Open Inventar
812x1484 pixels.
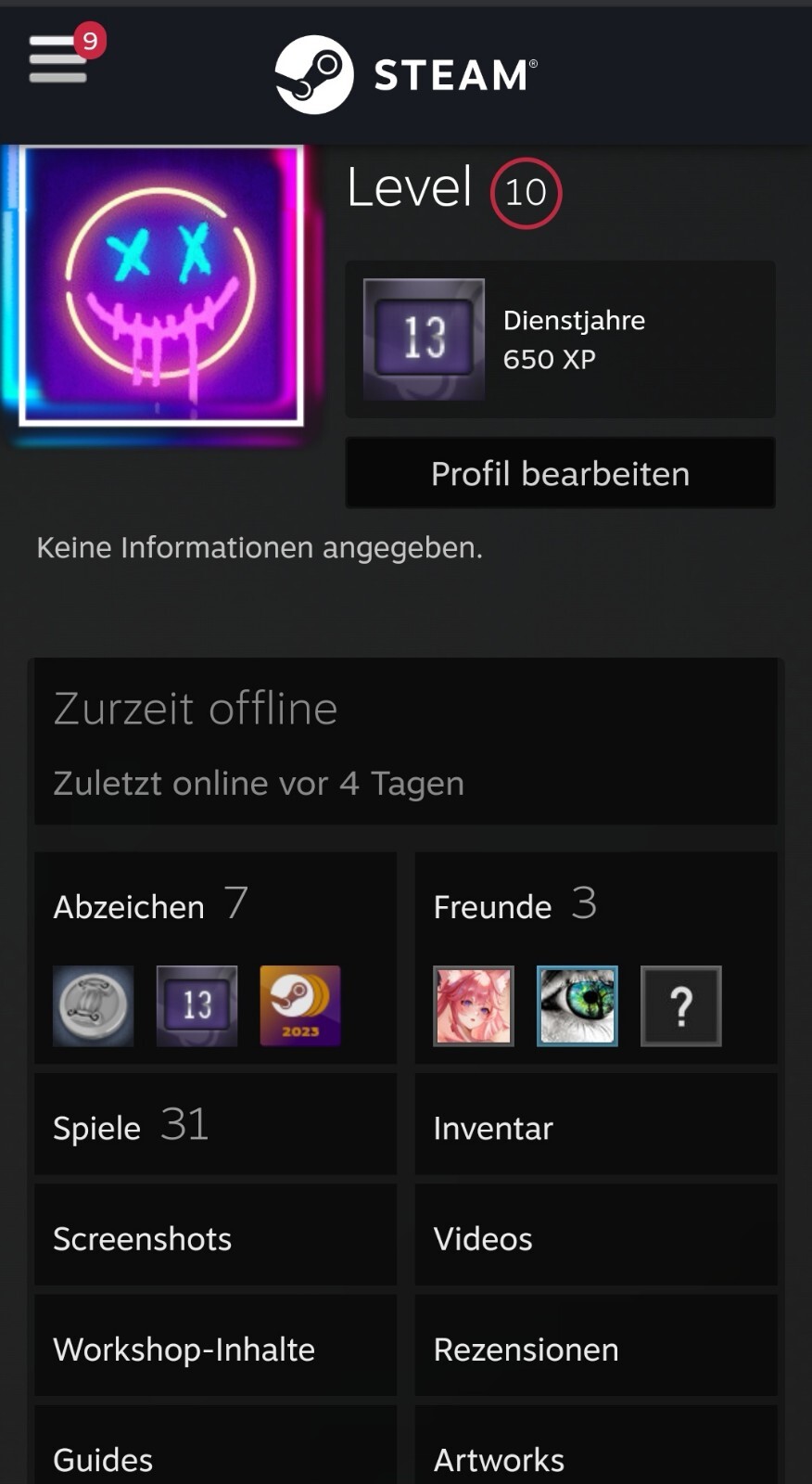click(x=596, y=1125)
